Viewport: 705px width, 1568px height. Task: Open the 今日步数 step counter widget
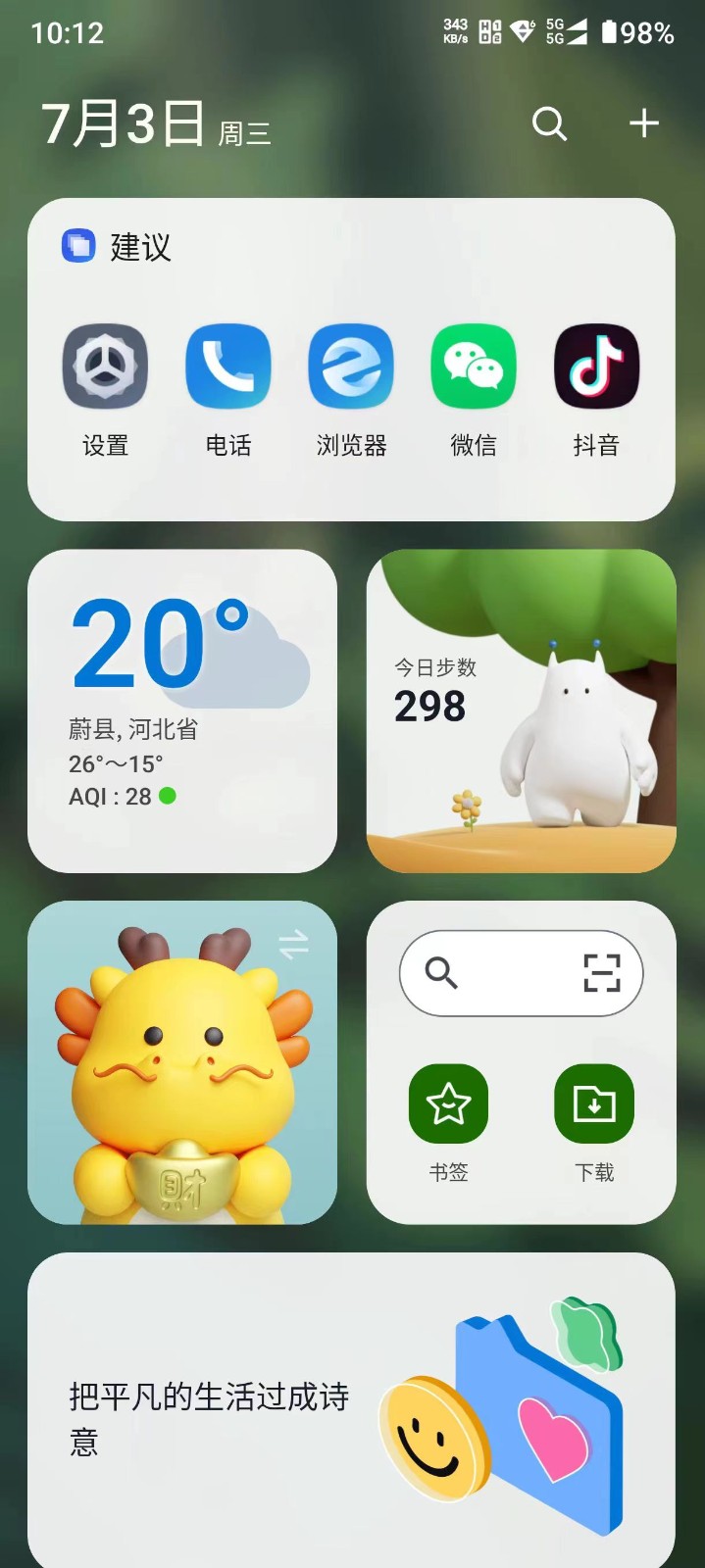click(521, 710)
